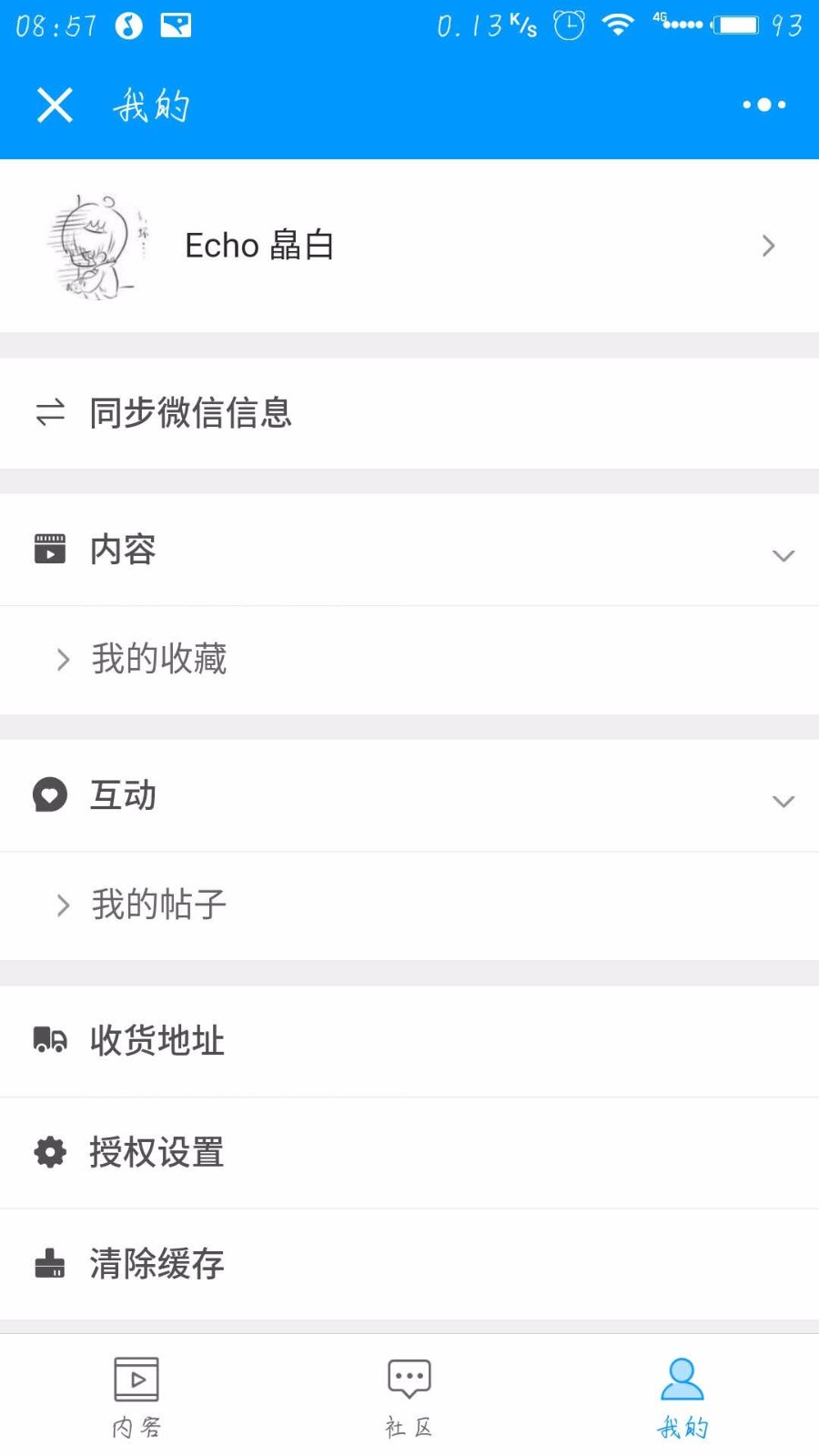Open 授权设置
Viewport: 819px width, 1456px height.
pyautogui.click(x=409, y=1153)
